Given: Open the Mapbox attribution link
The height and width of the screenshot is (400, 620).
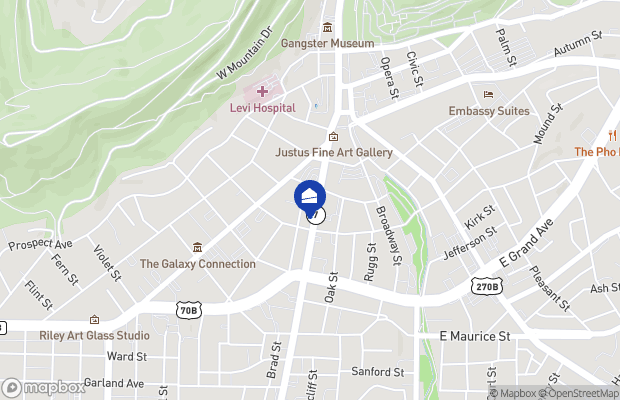Looking at the screenshot, I should pyautogui.click(x=515, y=393).
